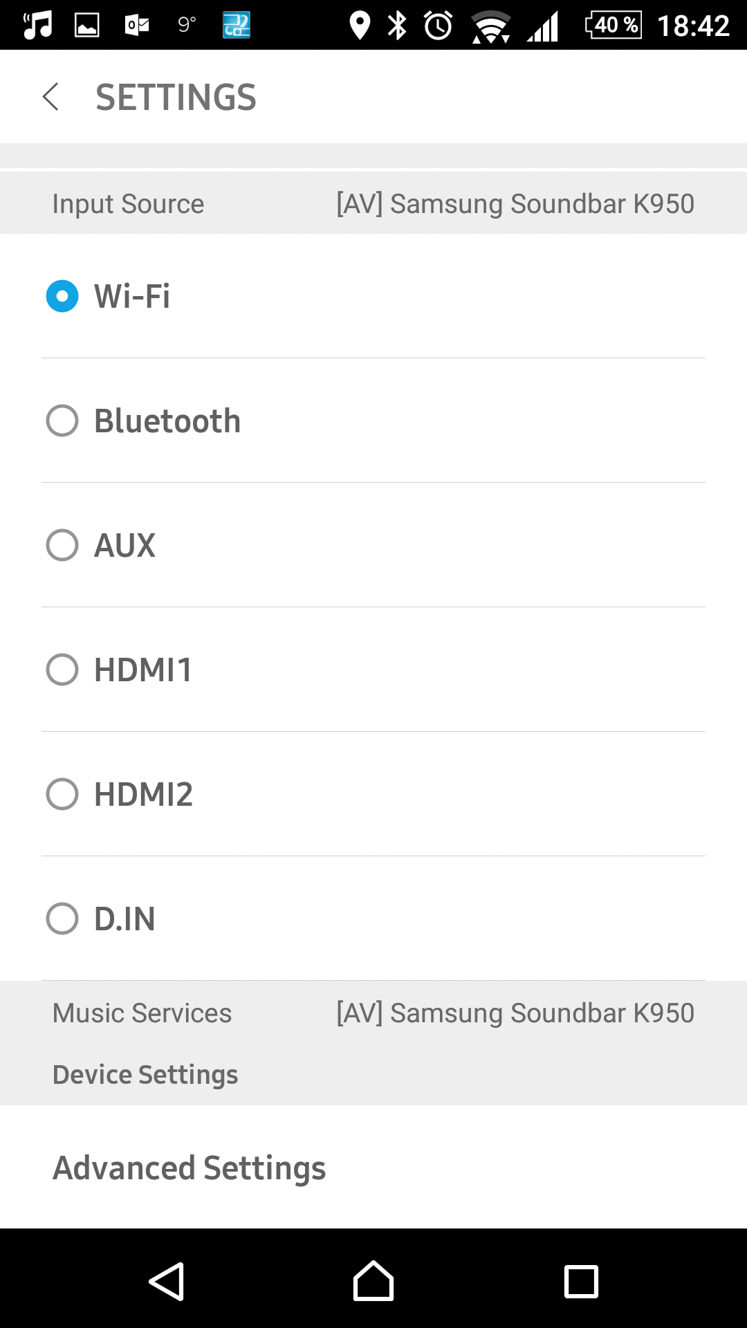The height and width of the screenshot is (1328, 747).
Task: Switch the input source to Bluetooth
Action: tap(373, 421)
